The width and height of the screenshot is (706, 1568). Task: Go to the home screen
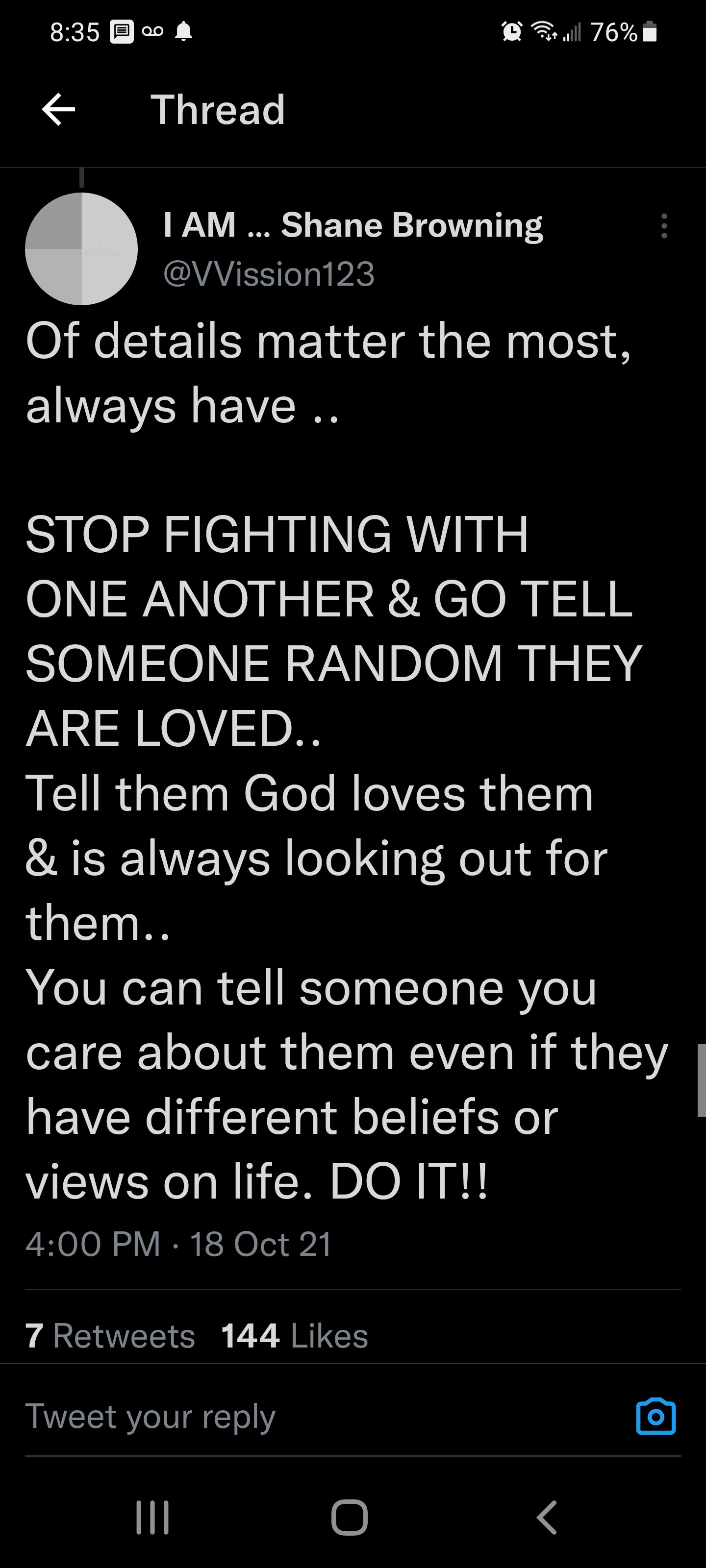350,1517
